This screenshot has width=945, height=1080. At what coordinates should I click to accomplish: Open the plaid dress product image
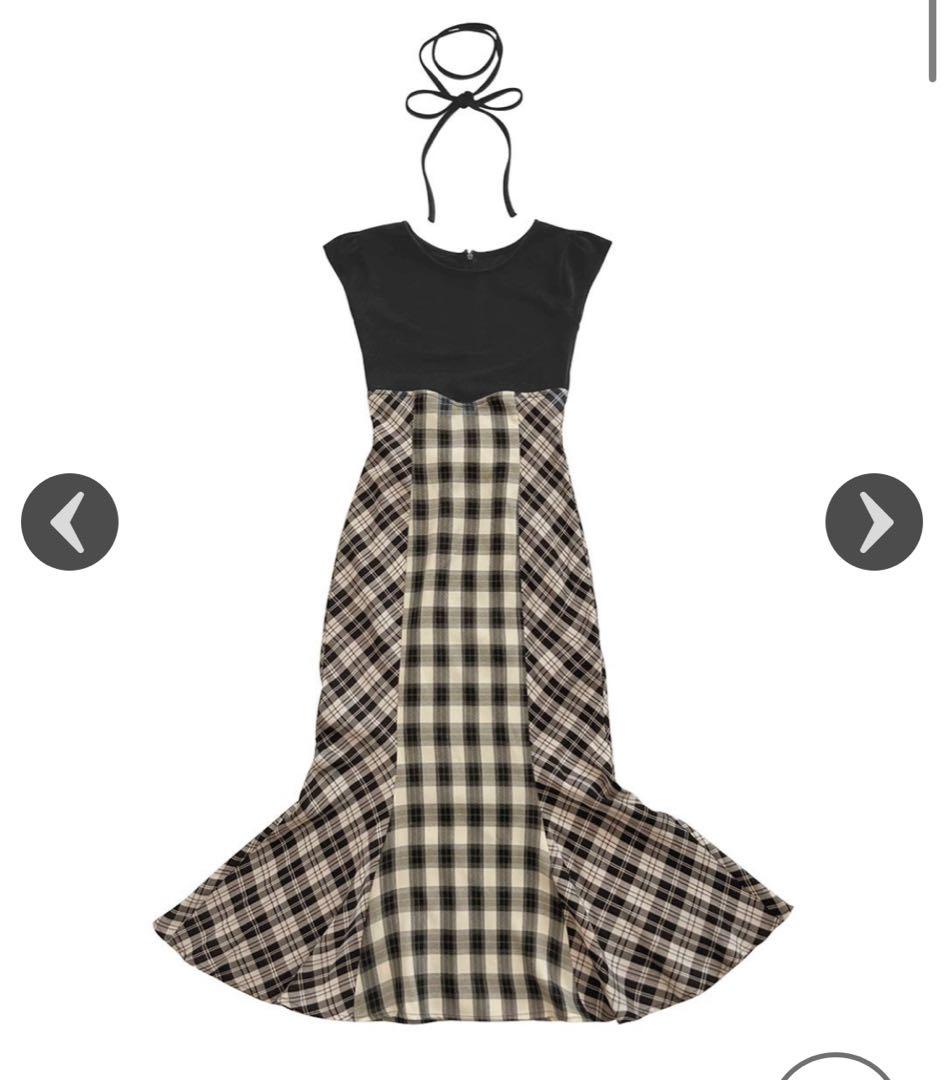470,640
